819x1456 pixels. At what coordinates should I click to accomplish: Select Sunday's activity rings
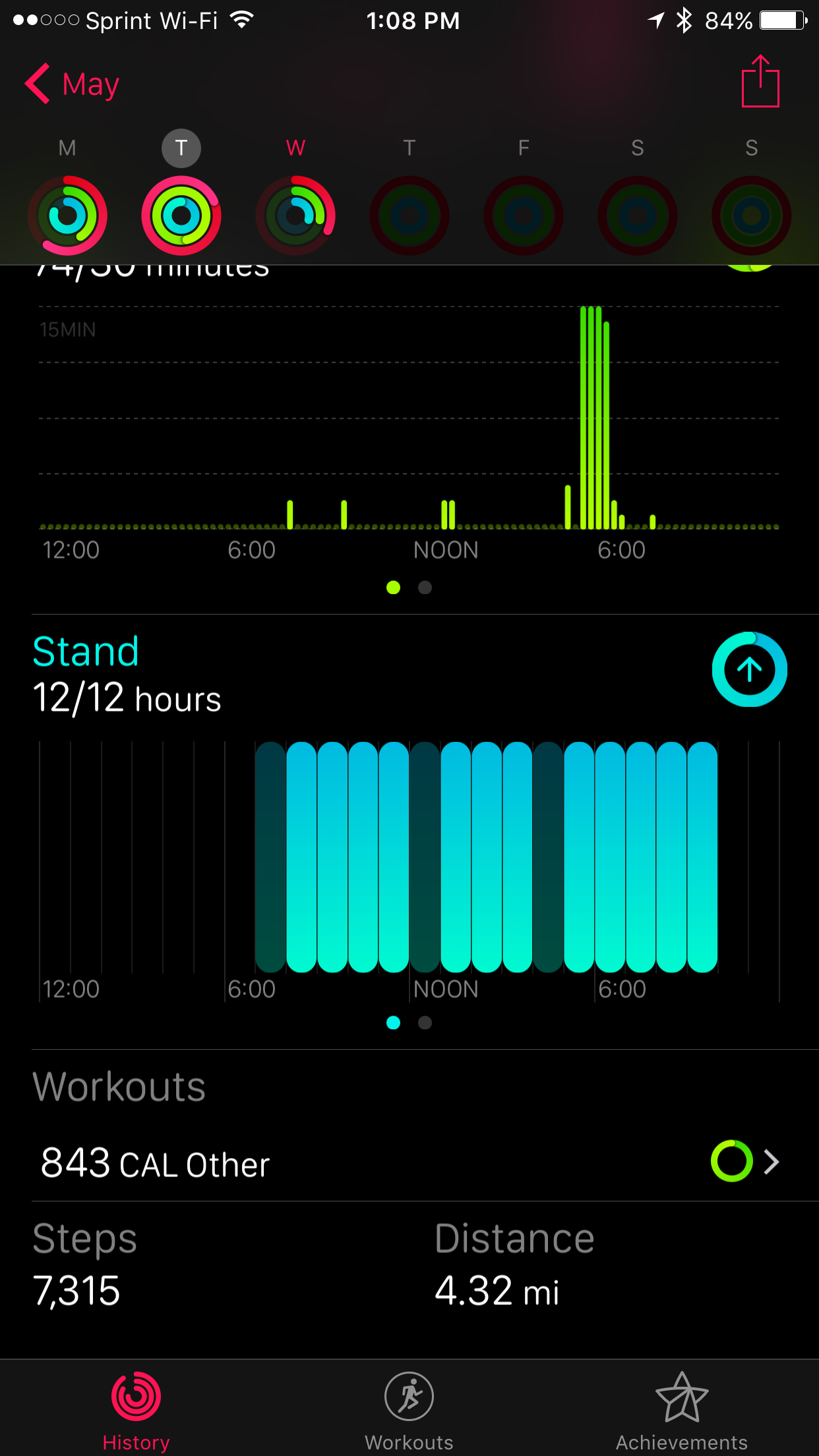(x=752, y=216)
